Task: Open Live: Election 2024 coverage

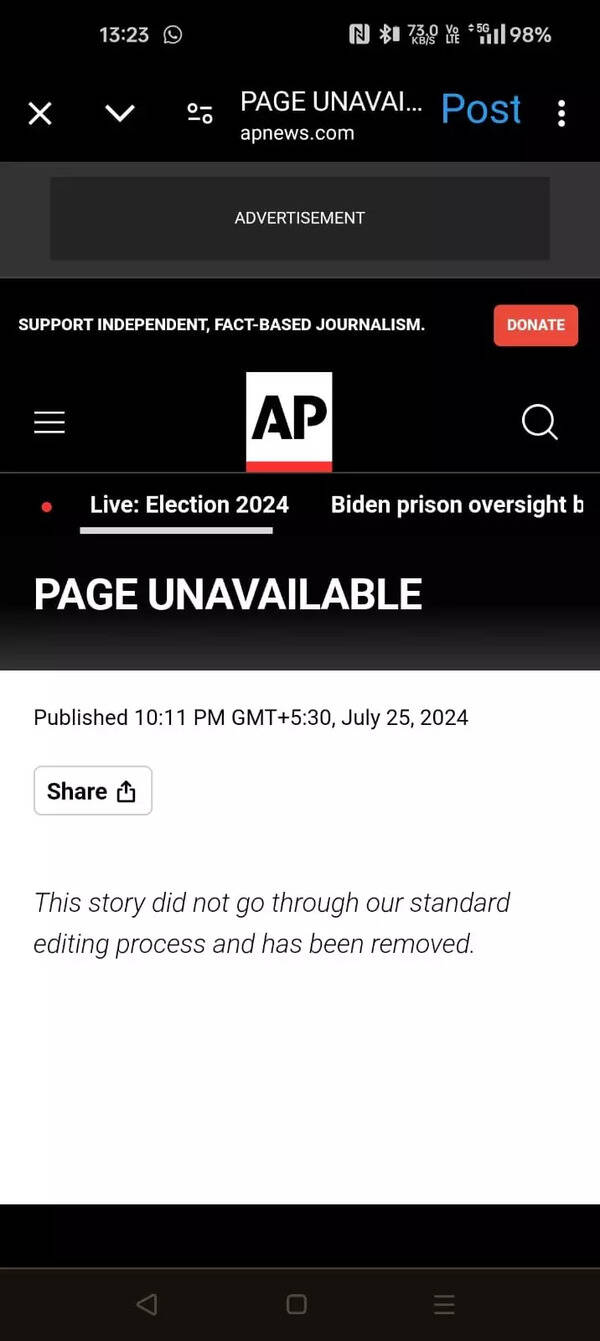Action: 189,505
